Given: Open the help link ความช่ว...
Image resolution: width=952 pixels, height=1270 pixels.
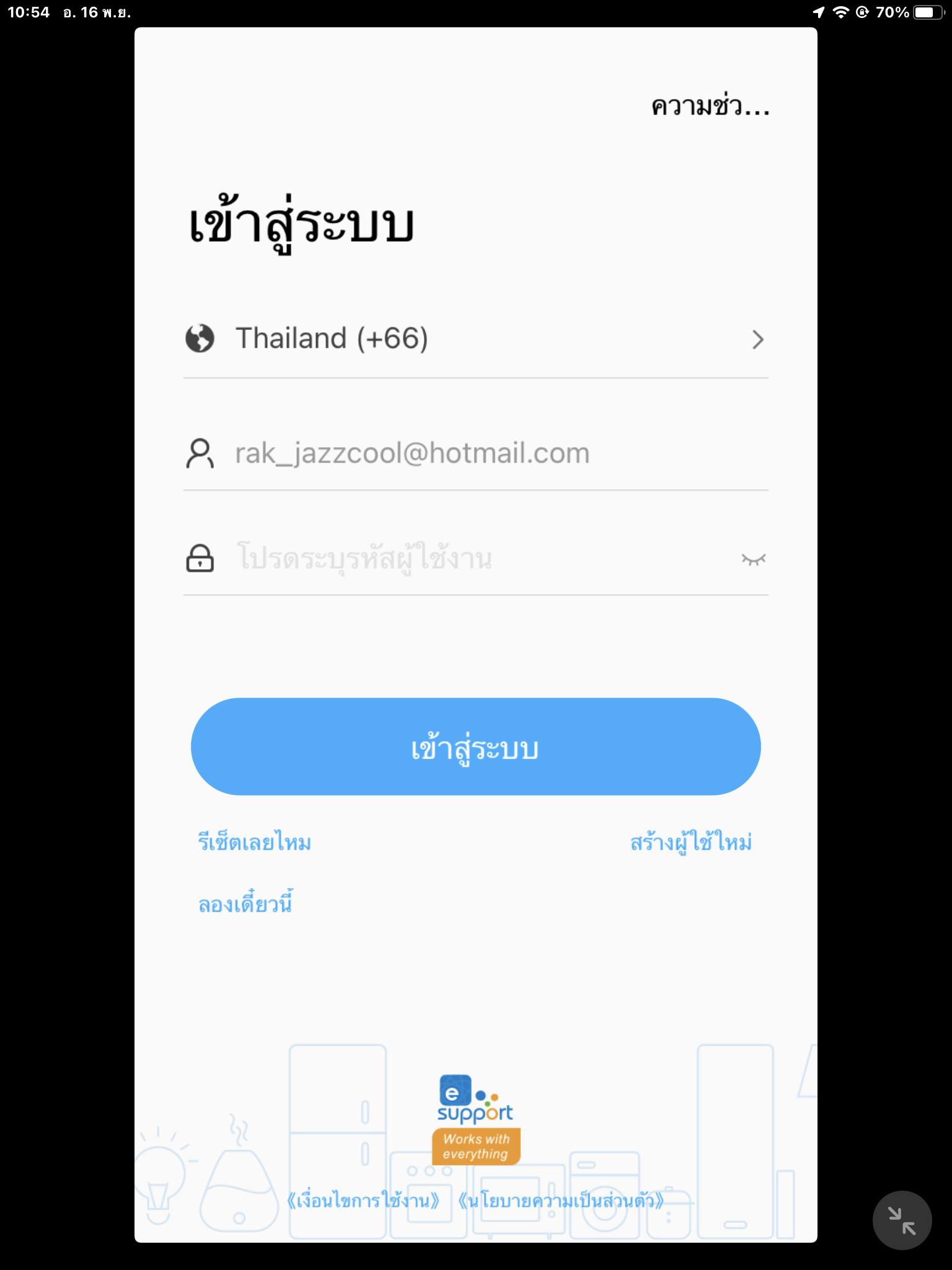Looking at the screenshot, I should click(x=710, y=107).
